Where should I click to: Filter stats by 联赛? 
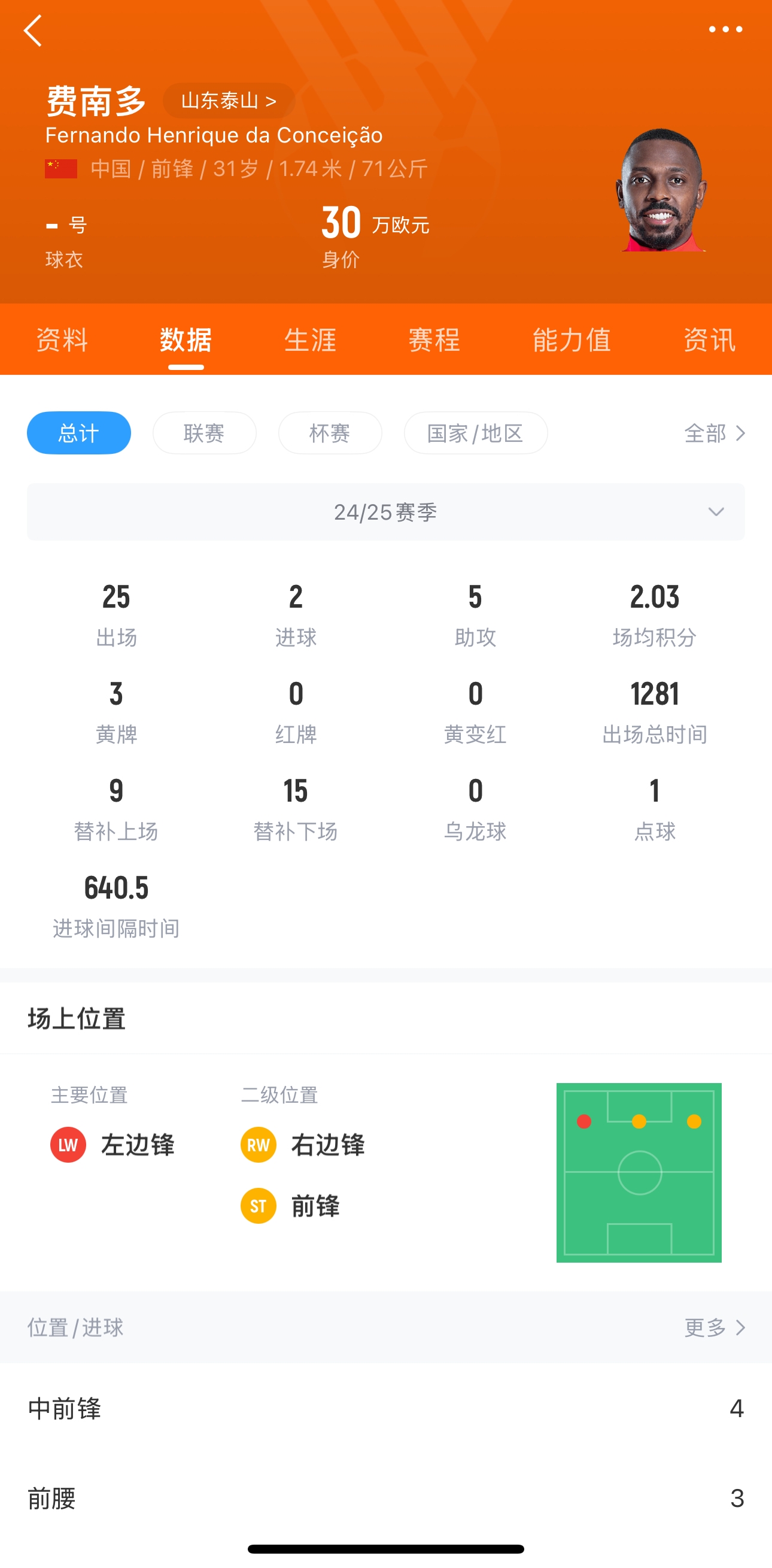click(x=205, y=433)
